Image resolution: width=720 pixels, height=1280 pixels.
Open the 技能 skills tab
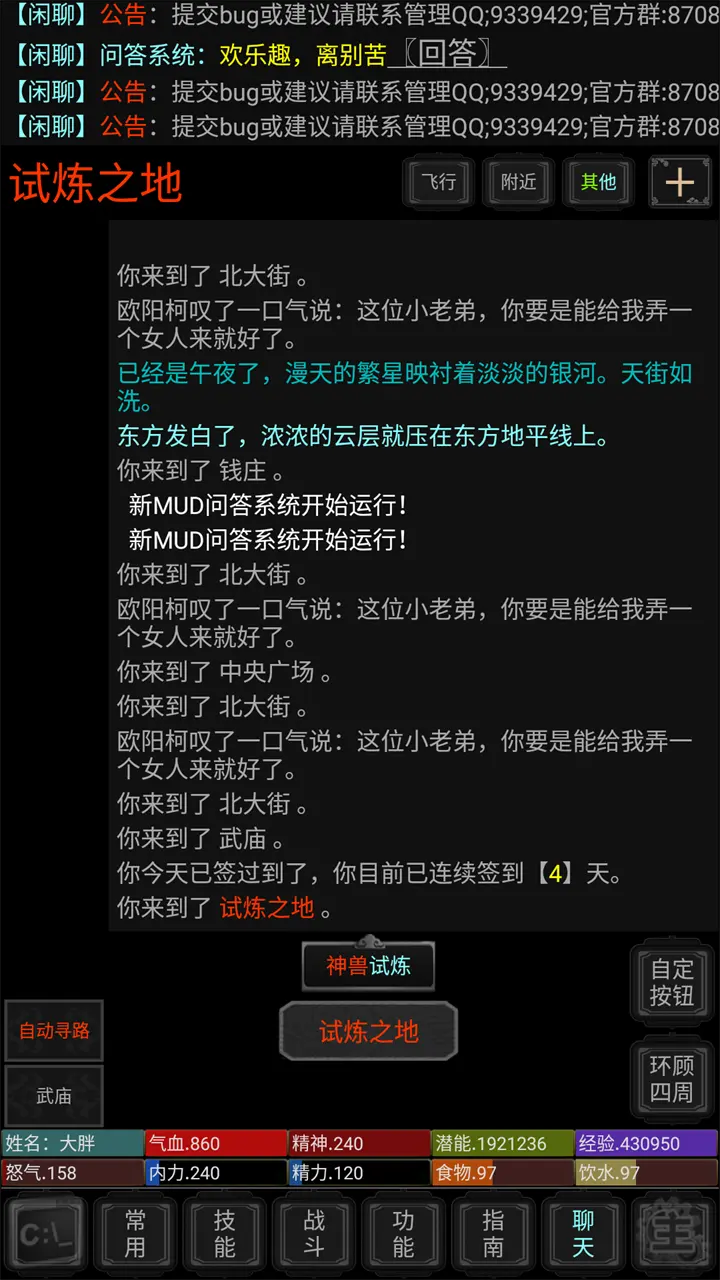pos(225,1234)
